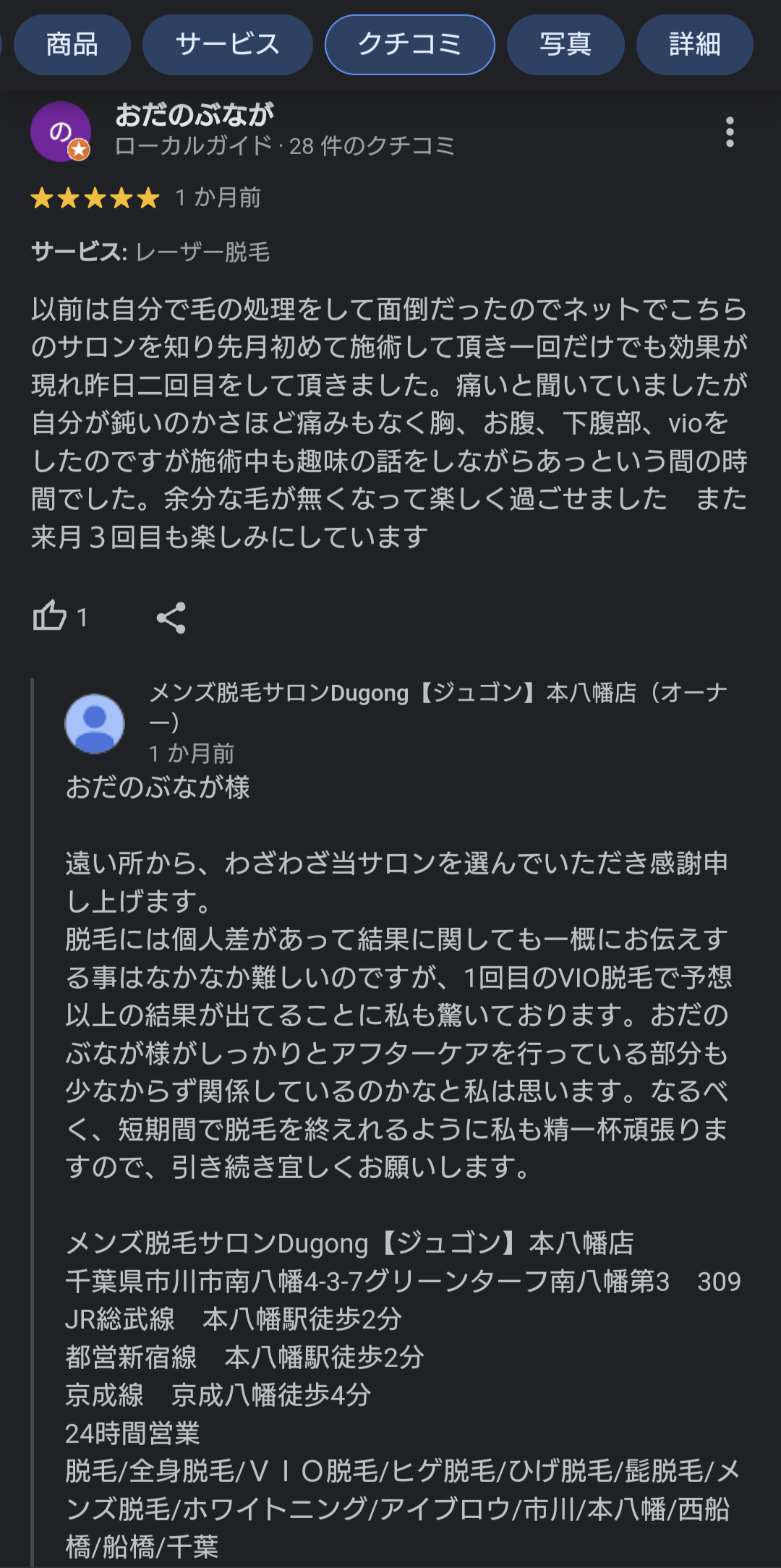Open the share icon below the review
The height and width of the screenshot is (1568, 781).
pyautogui.click(x=171, y=618)
